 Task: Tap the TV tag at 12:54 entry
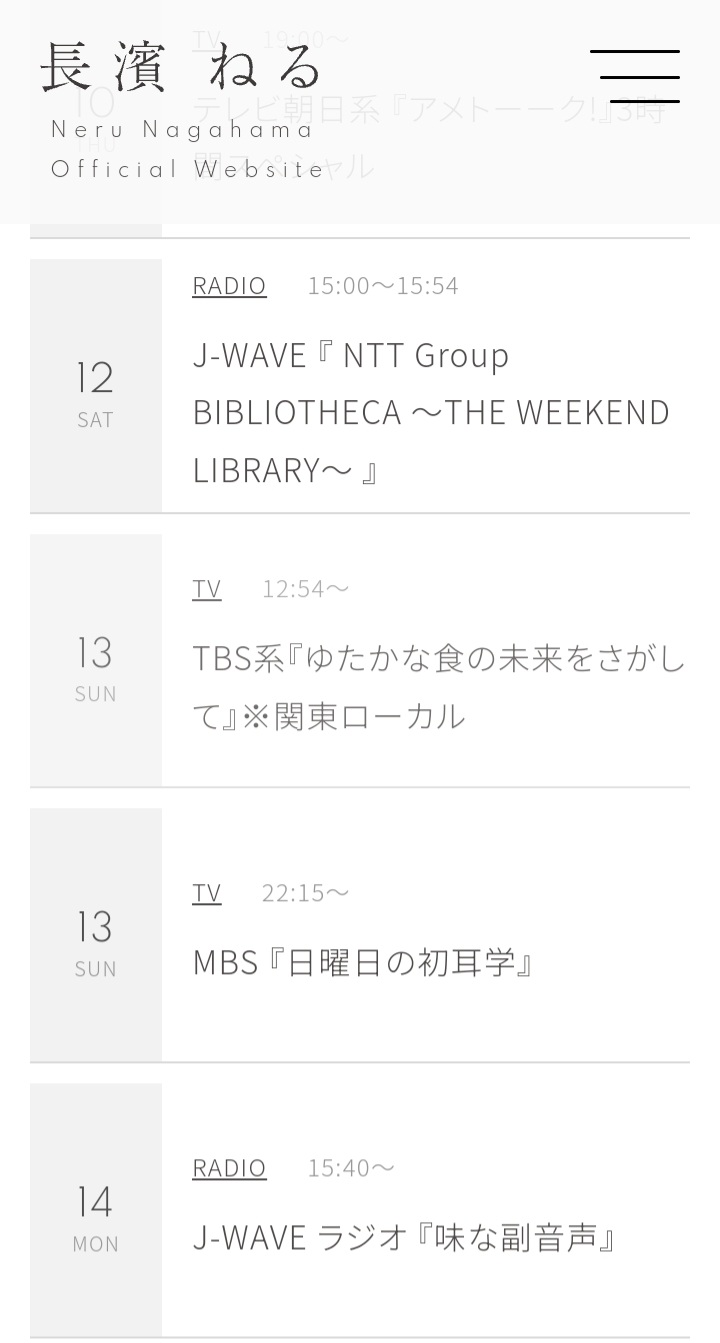click(x=207, y=589)
